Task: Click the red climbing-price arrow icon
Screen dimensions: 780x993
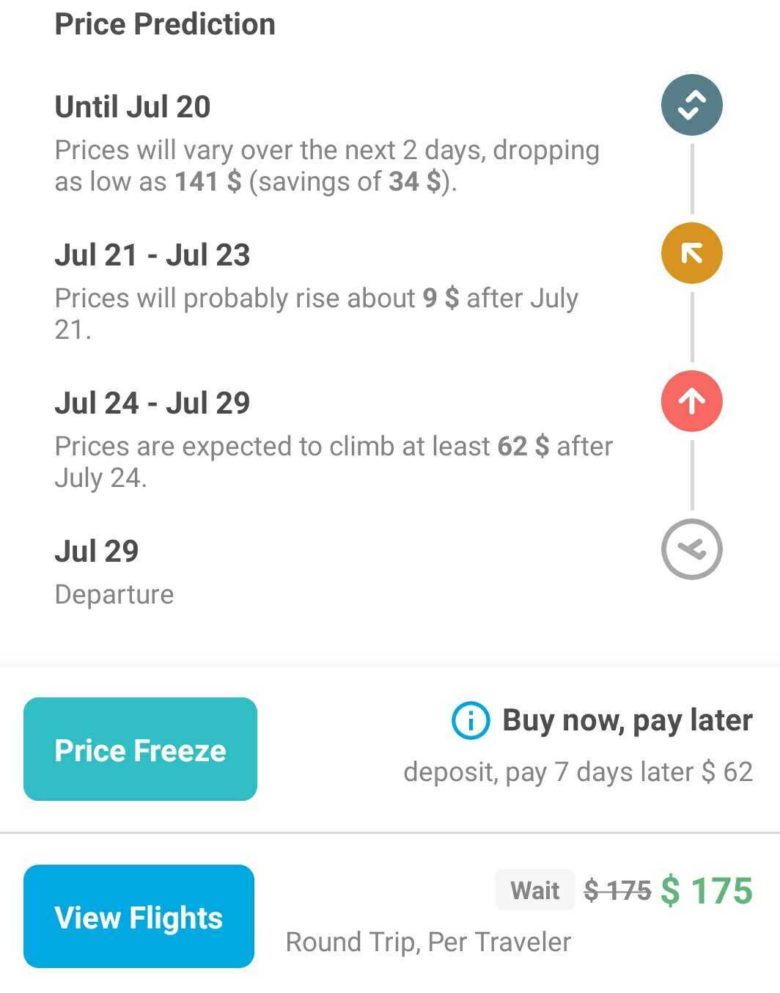Action: (x=689, y=401)
